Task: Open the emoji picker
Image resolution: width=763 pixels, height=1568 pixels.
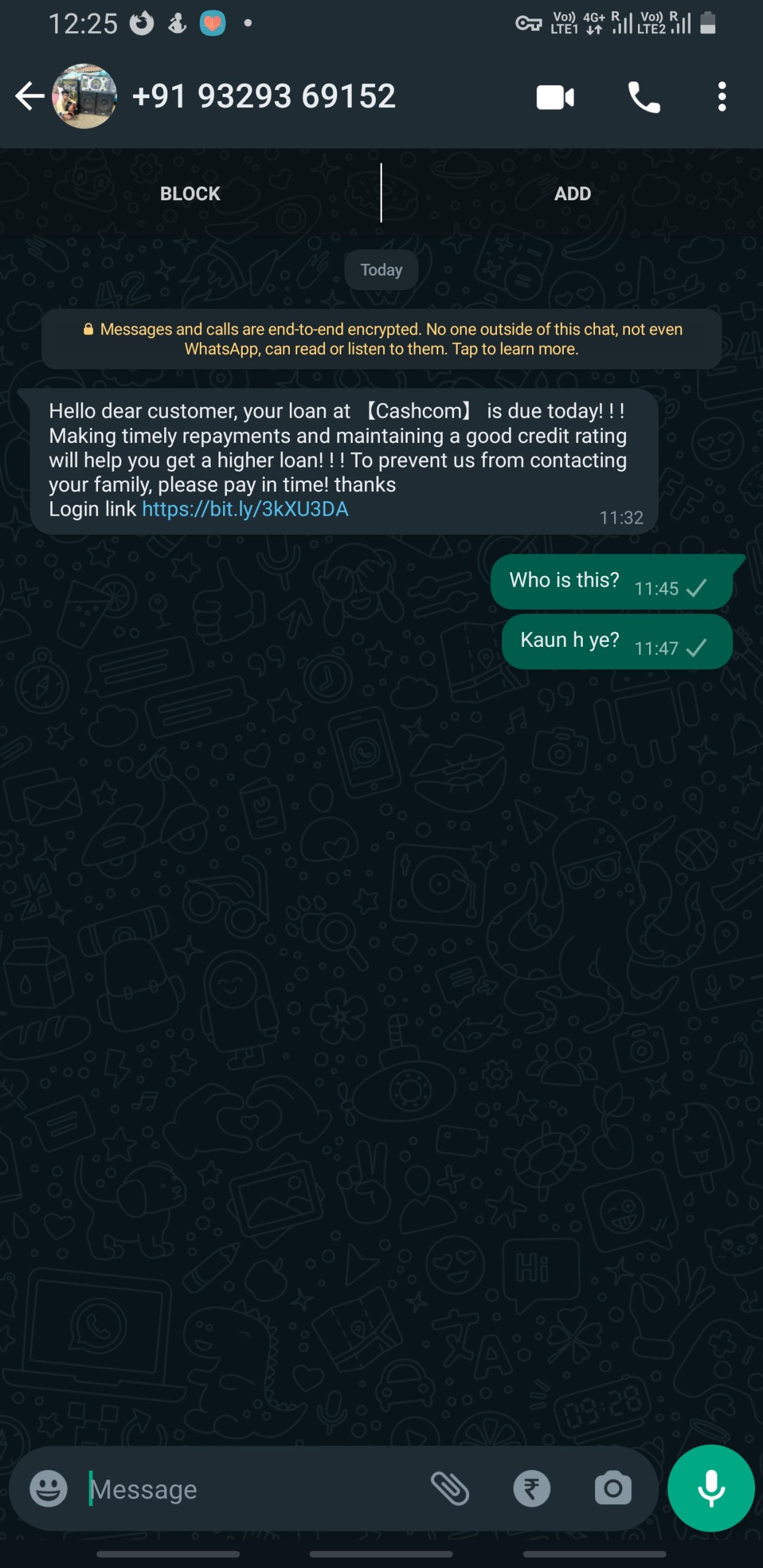Action: point(48,1488)
